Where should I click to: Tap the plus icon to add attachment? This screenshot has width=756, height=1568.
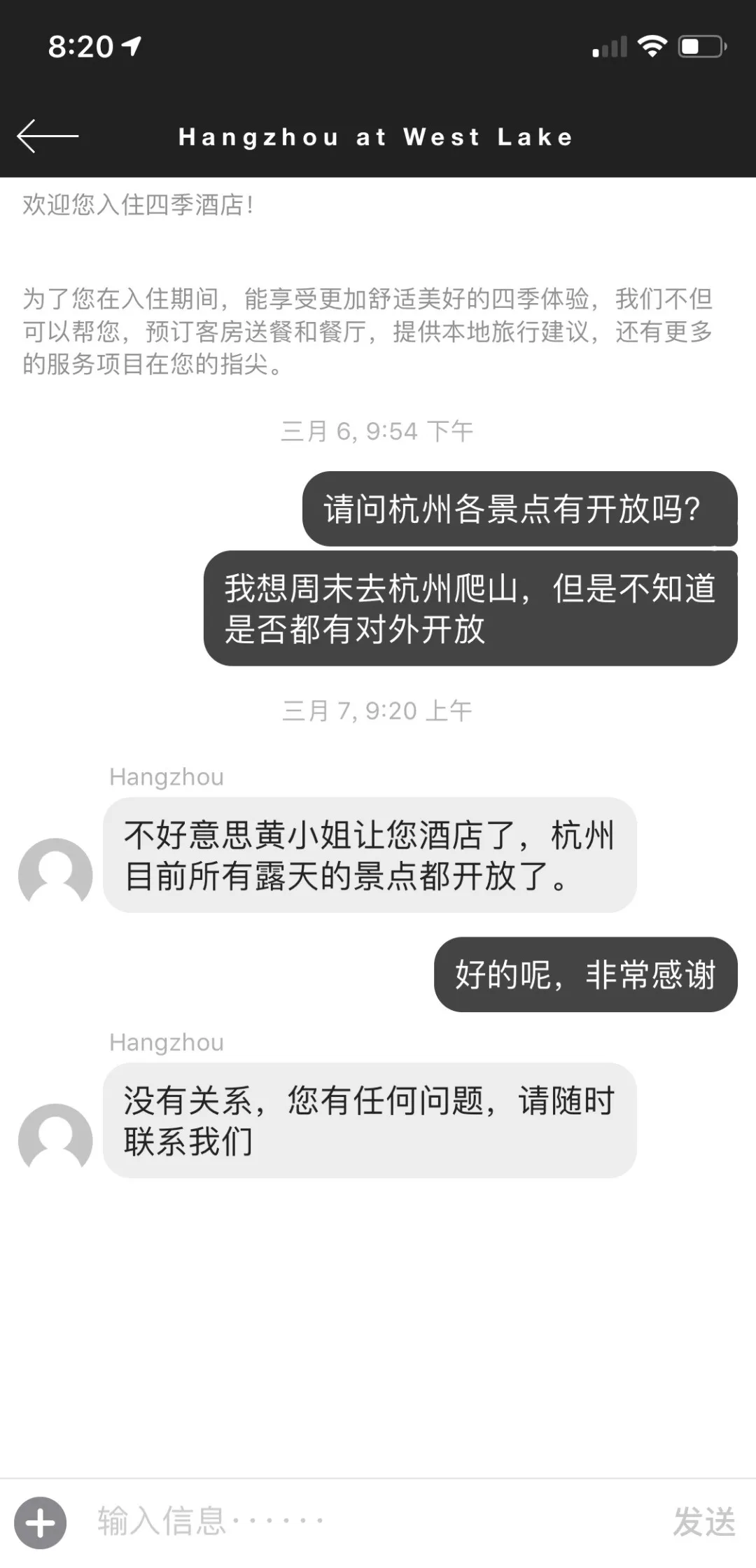click(x=41, y=1522)
